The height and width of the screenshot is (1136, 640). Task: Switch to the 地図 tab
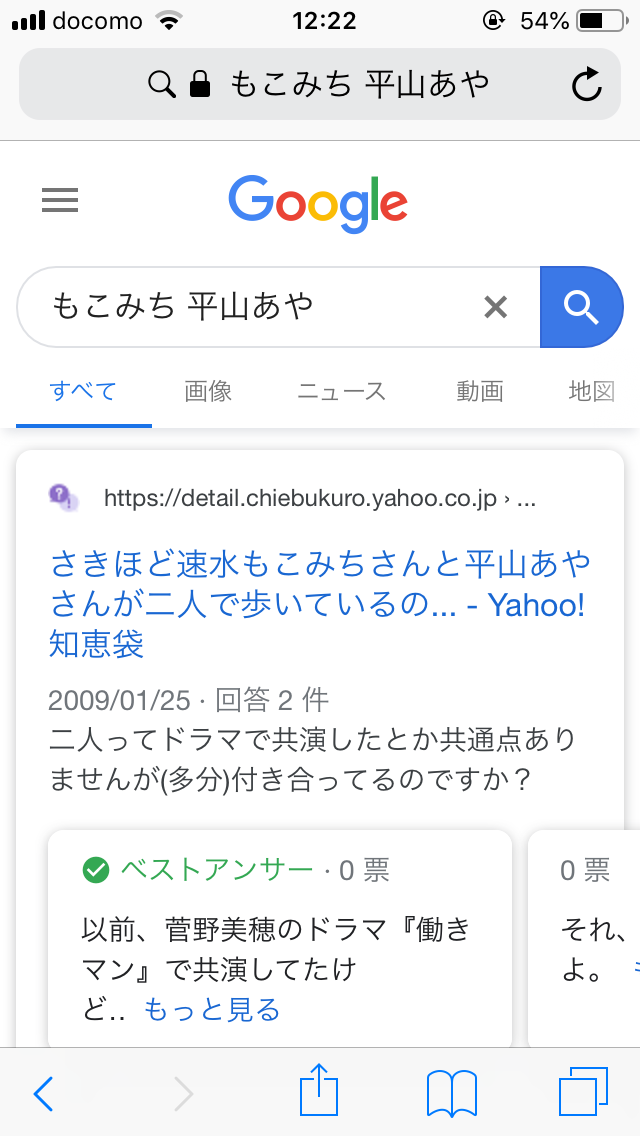pyautogui.click(x=592, y=392)
